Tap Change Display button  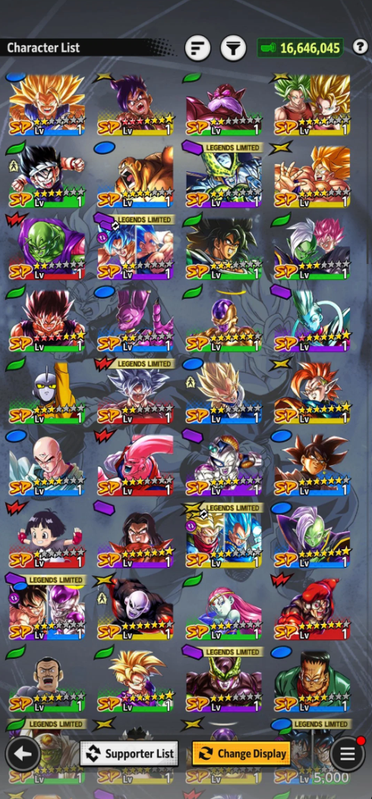[241, 753]
